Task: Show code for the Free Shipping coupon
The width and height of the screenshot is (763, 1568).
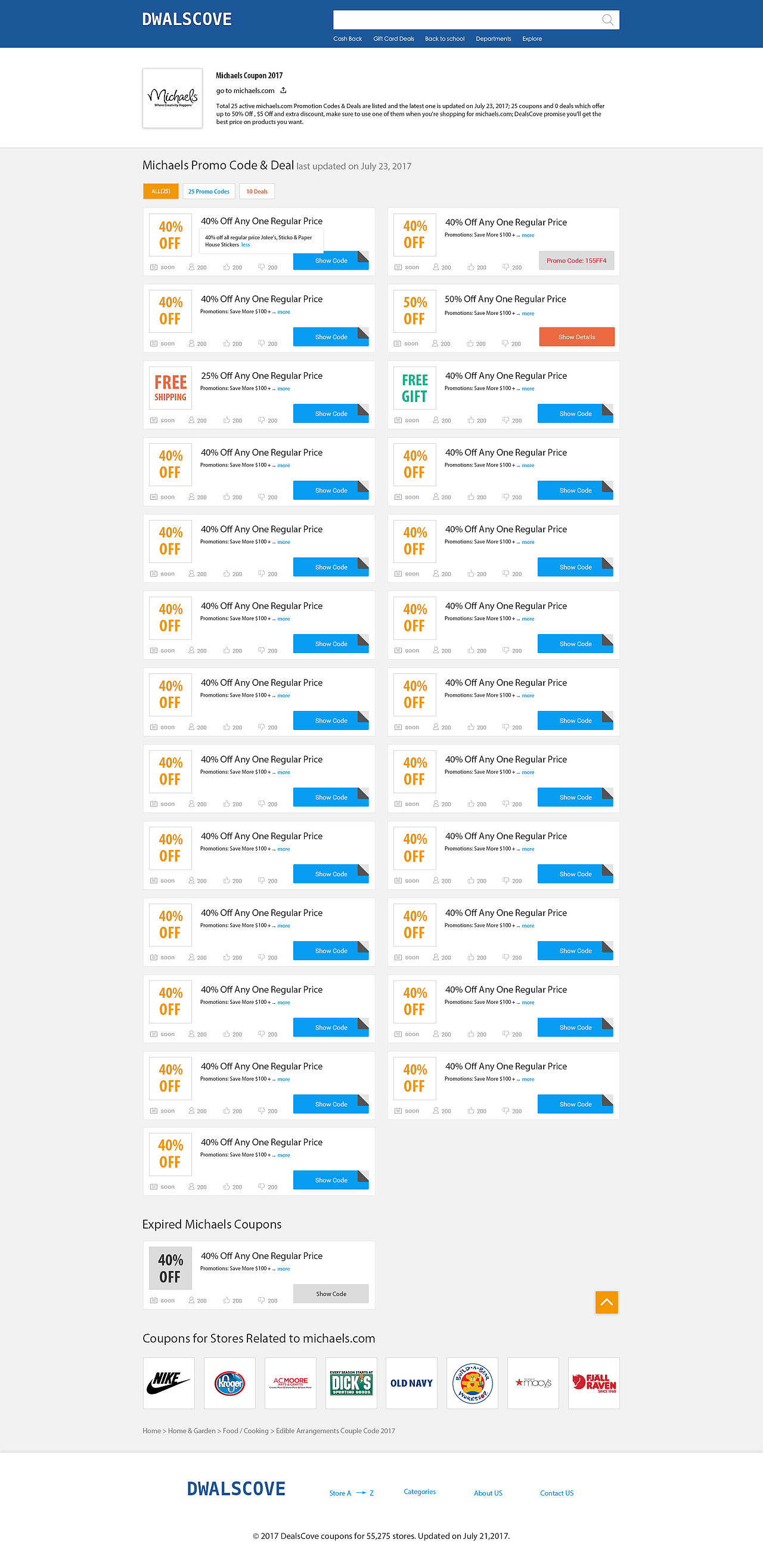Action: tap(331, 413)
